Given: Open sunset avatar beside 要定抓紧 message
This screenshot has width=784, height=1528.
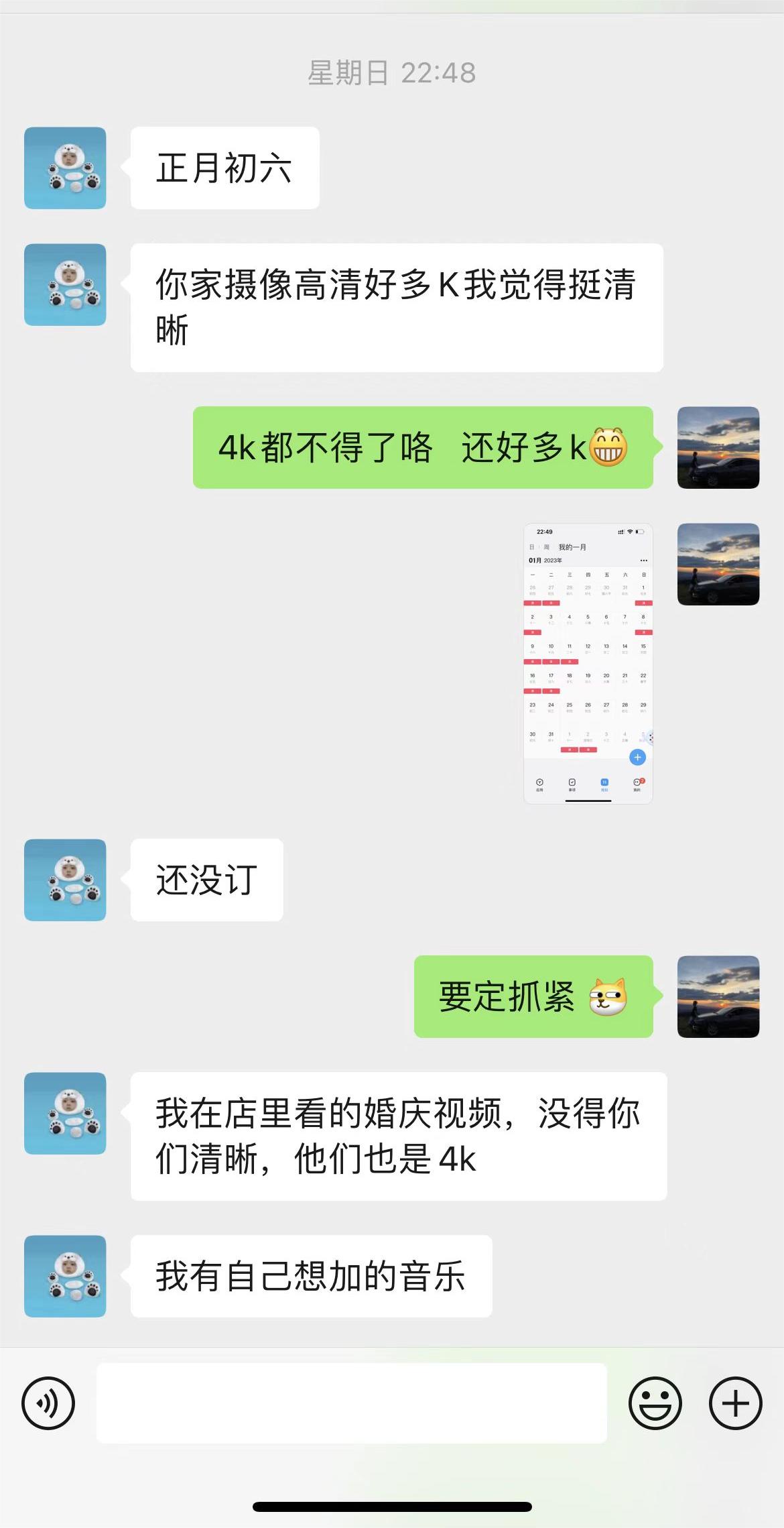Looking at the screenshot, I should pyautogui.click(x=718, y=996).
